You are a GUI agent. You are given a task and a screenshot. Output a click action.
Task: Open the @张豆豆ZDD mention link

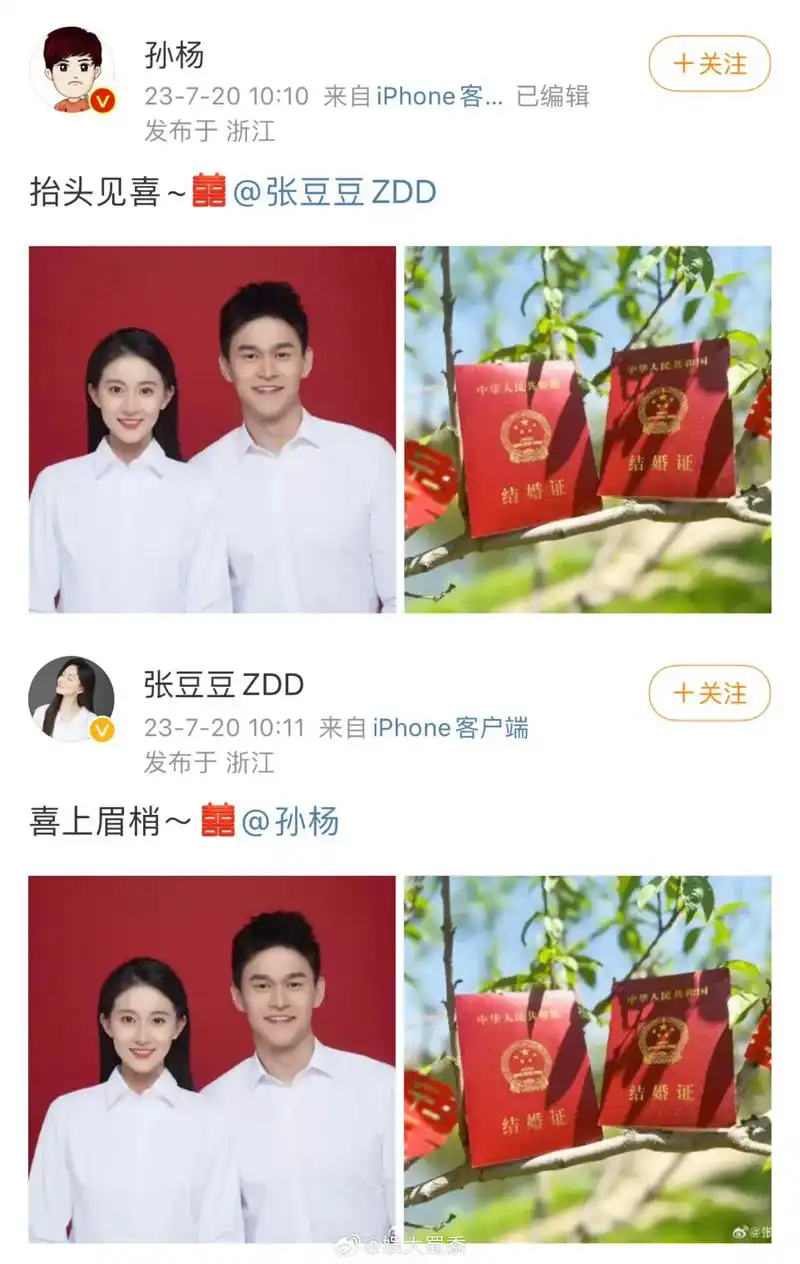[x=337, y=194]
